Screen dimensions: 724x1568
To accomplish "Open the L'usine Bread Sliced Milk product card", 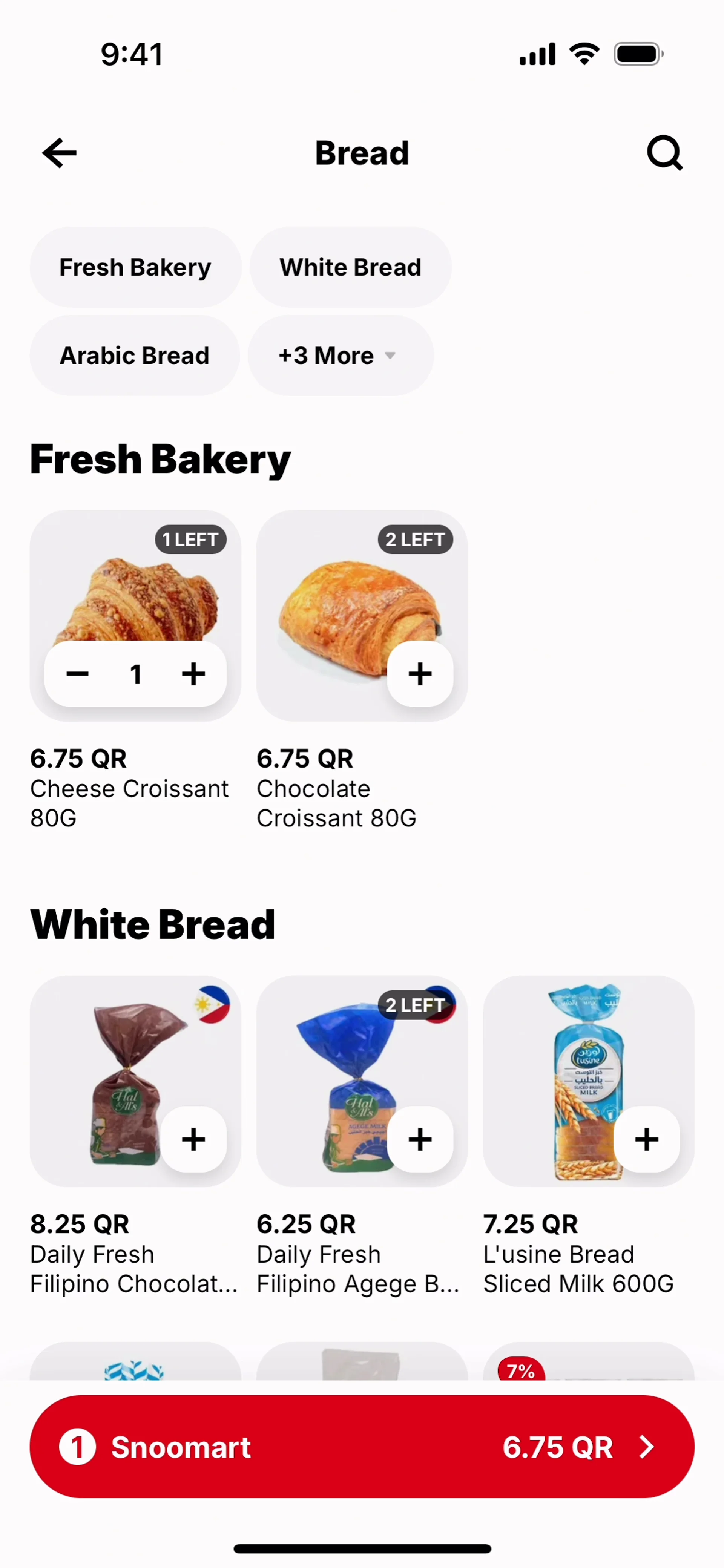I will coord(566,1071).
